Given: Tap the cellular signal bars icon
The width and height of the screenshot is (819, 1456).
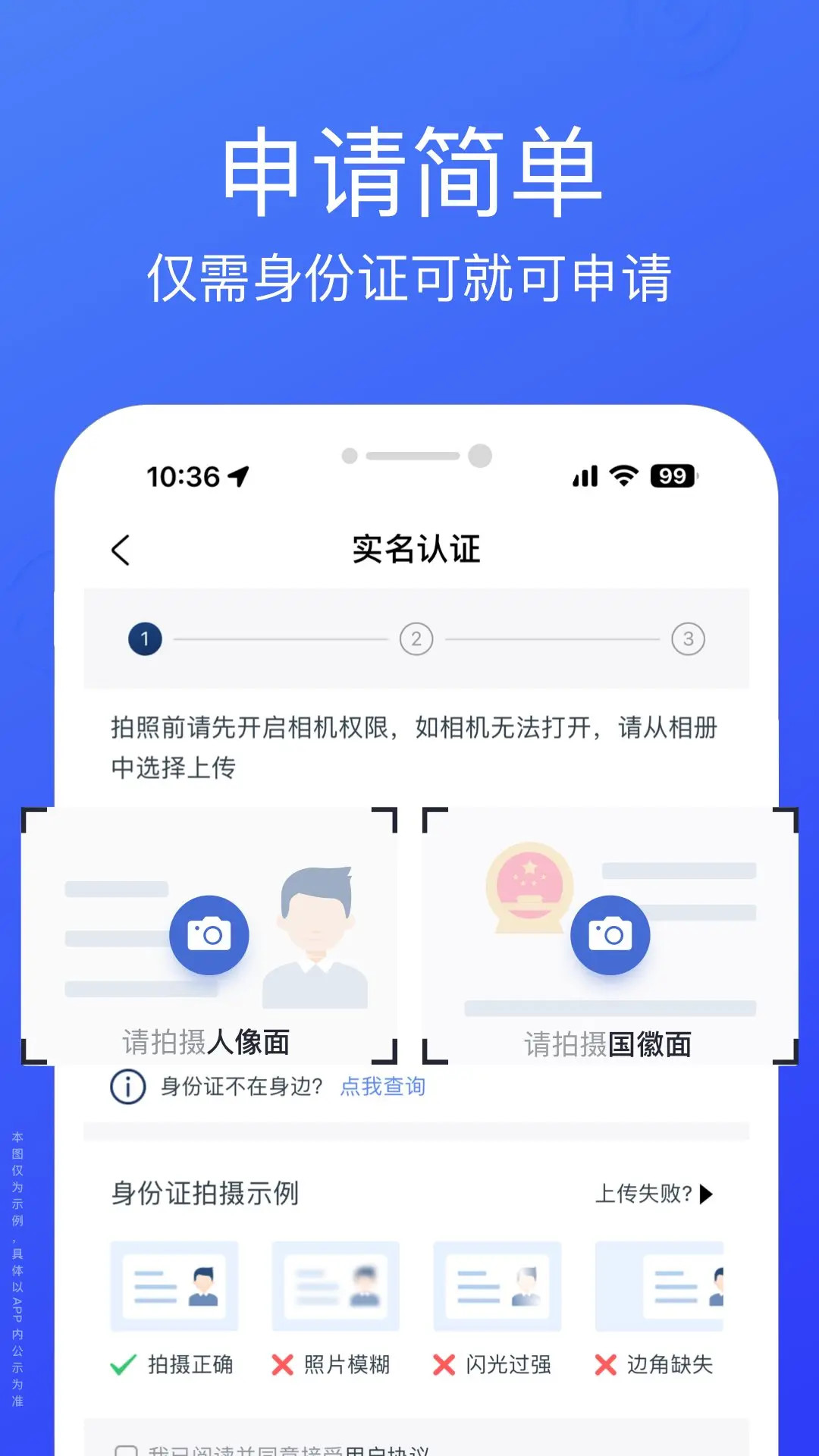Looking at the screenshot, I should point(585,475).
